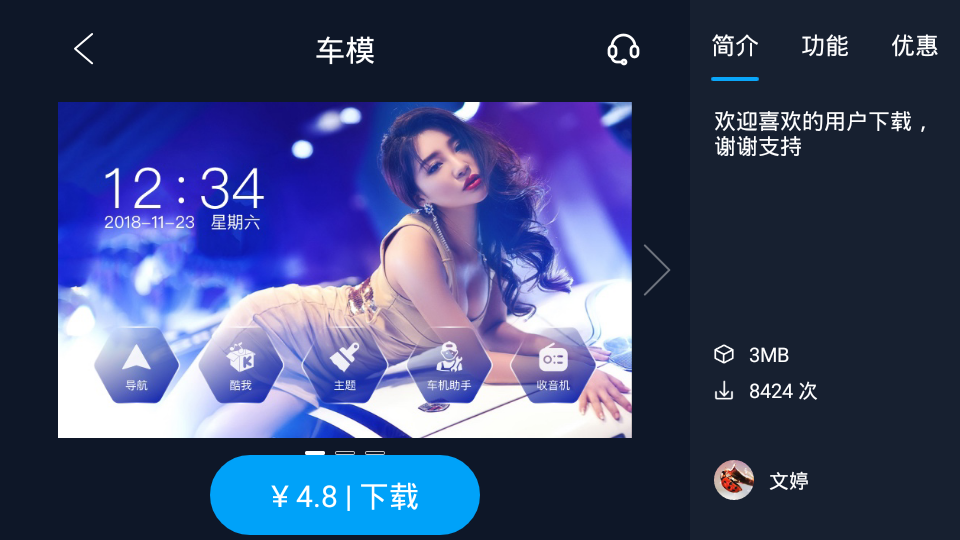The height and width of the screenshot is (540, 960).
Task: Open the theme preview image
Action: (x=345, y=270)
